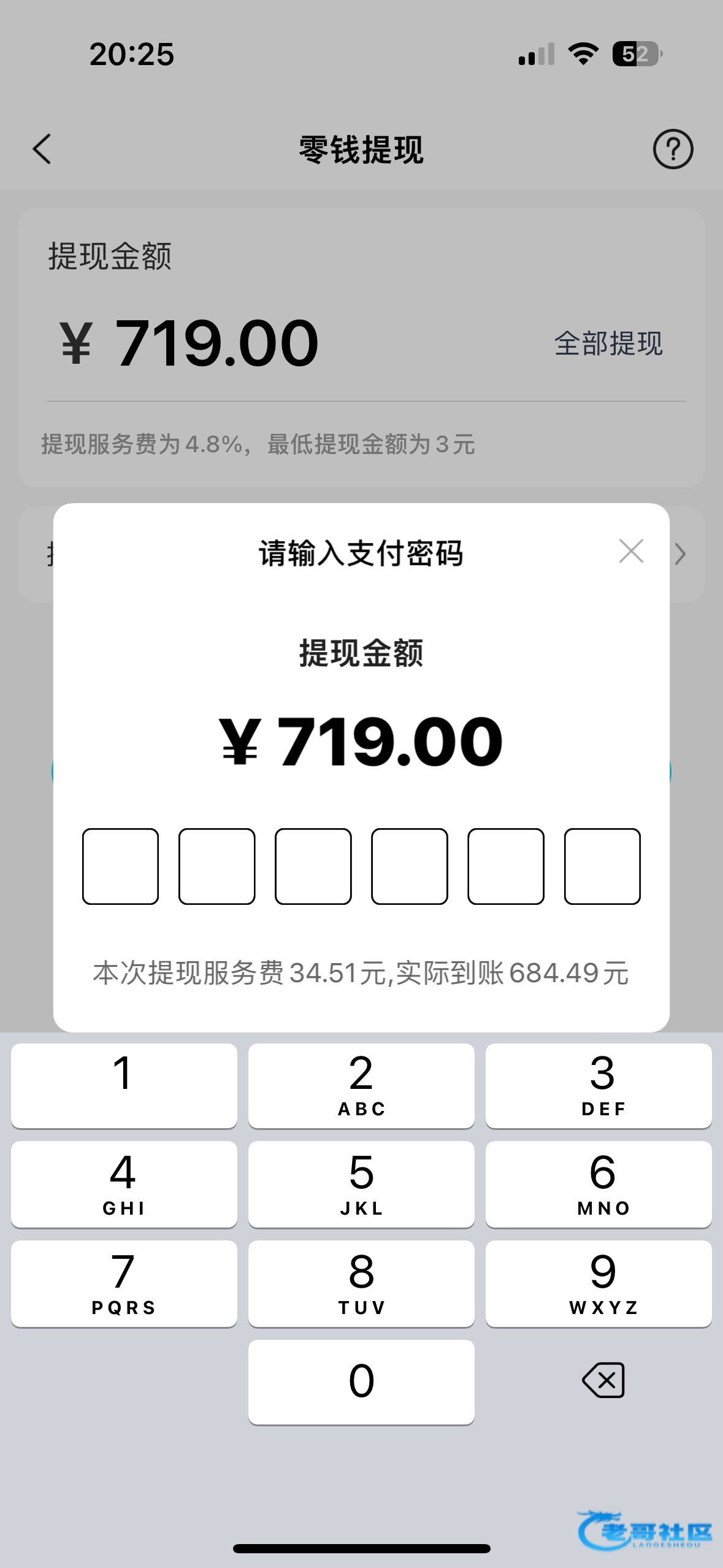Open the help question mark icon
The width and height of the screenshot is (723, 1568).
pos(673,149)
